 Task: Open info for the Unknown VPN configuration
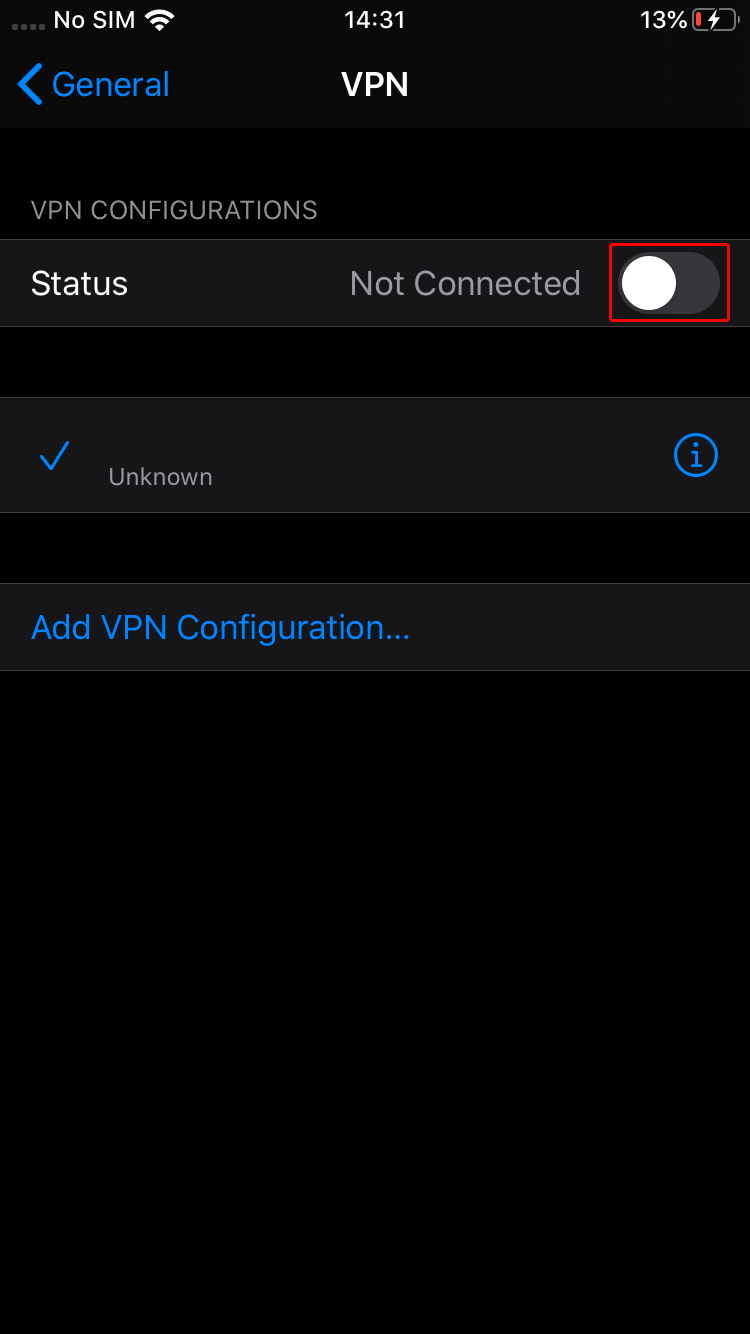(x=696, y=456)
